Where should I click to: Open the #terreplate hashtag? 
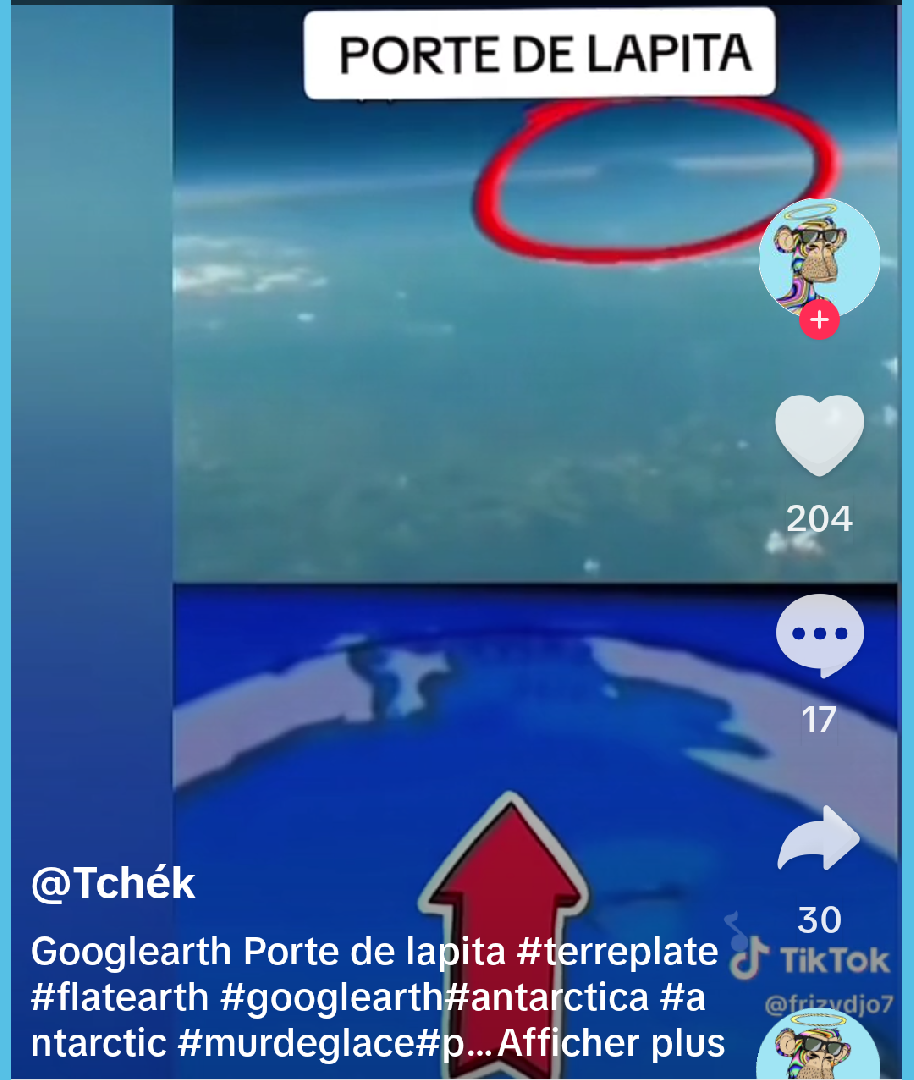pos(617,952)
